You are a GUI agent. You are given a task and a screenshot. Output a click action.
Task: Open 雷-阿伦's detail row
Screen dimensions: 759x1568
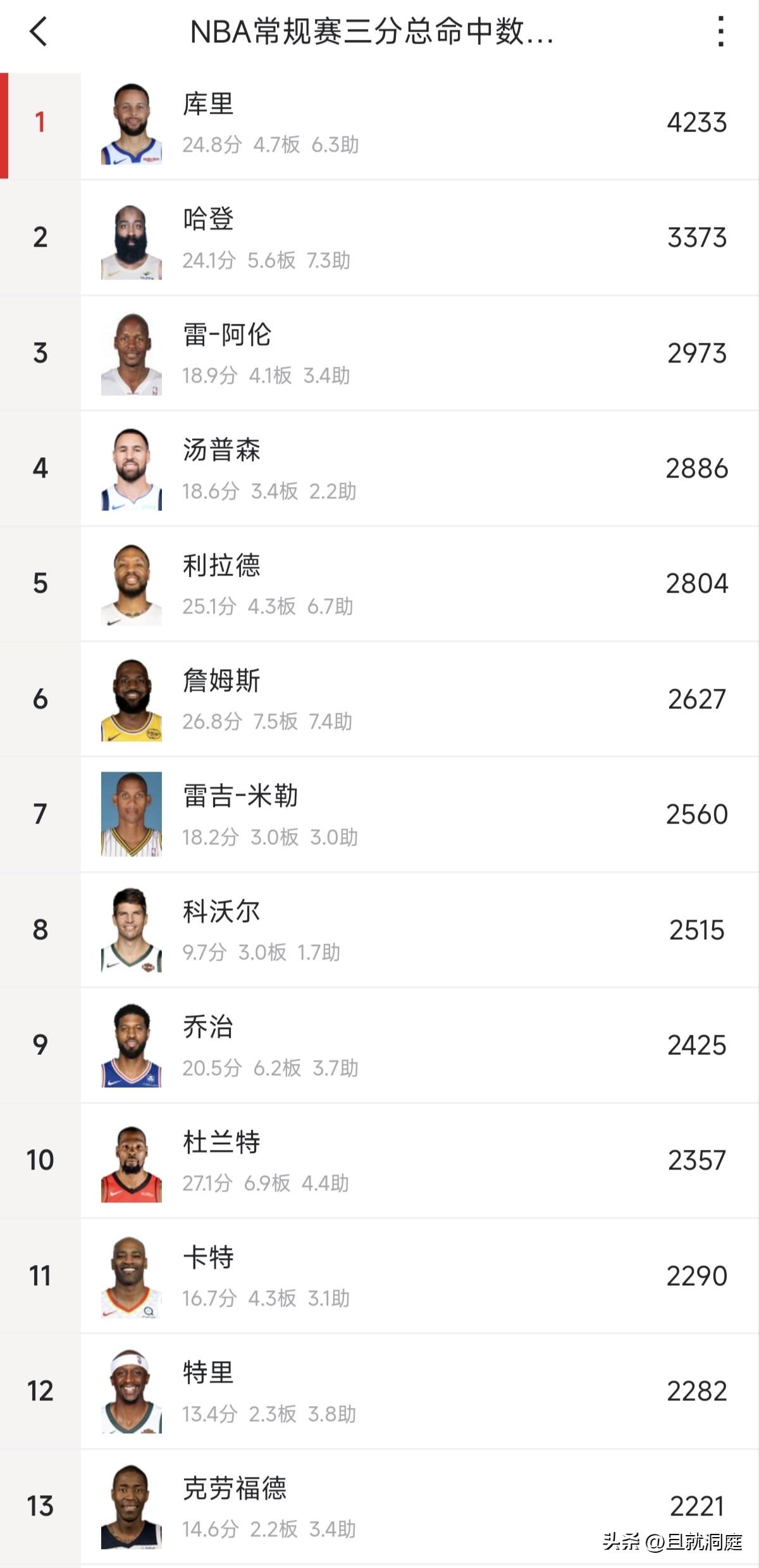point(379,354)
